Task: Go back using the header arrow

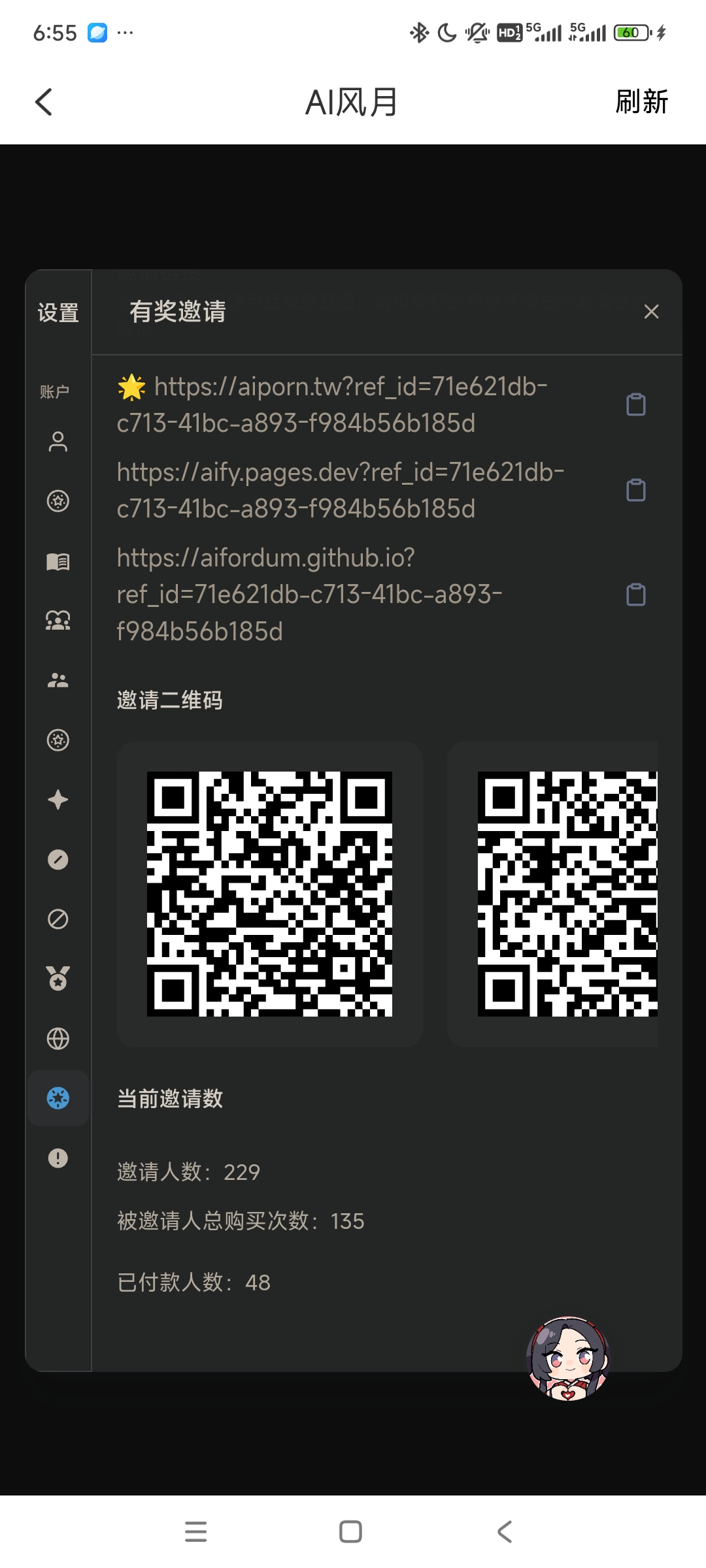Action: pyautogui.click(x=44, y=102)
